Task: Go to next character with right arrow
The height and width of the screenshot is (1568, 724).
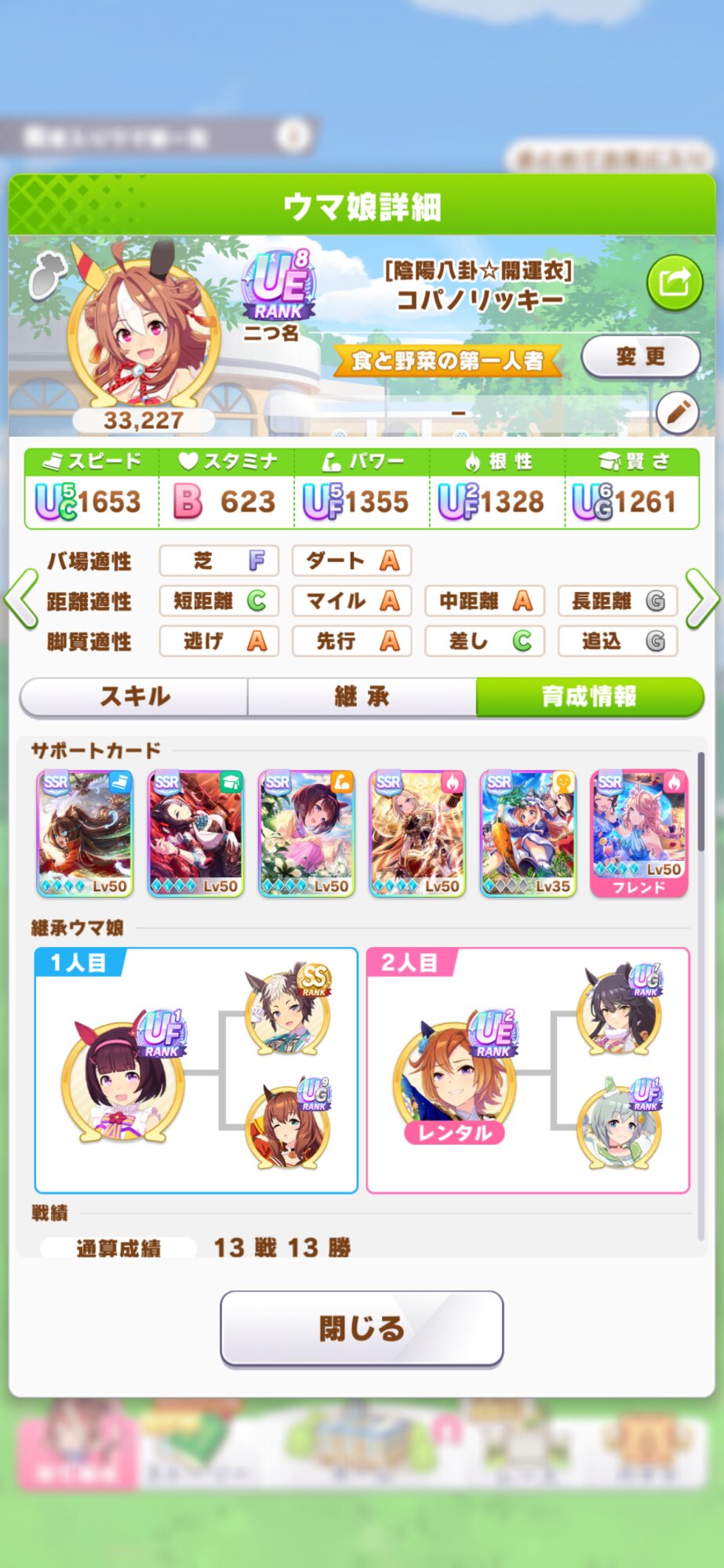Action: pyautogui.click(x=702, y=600)
